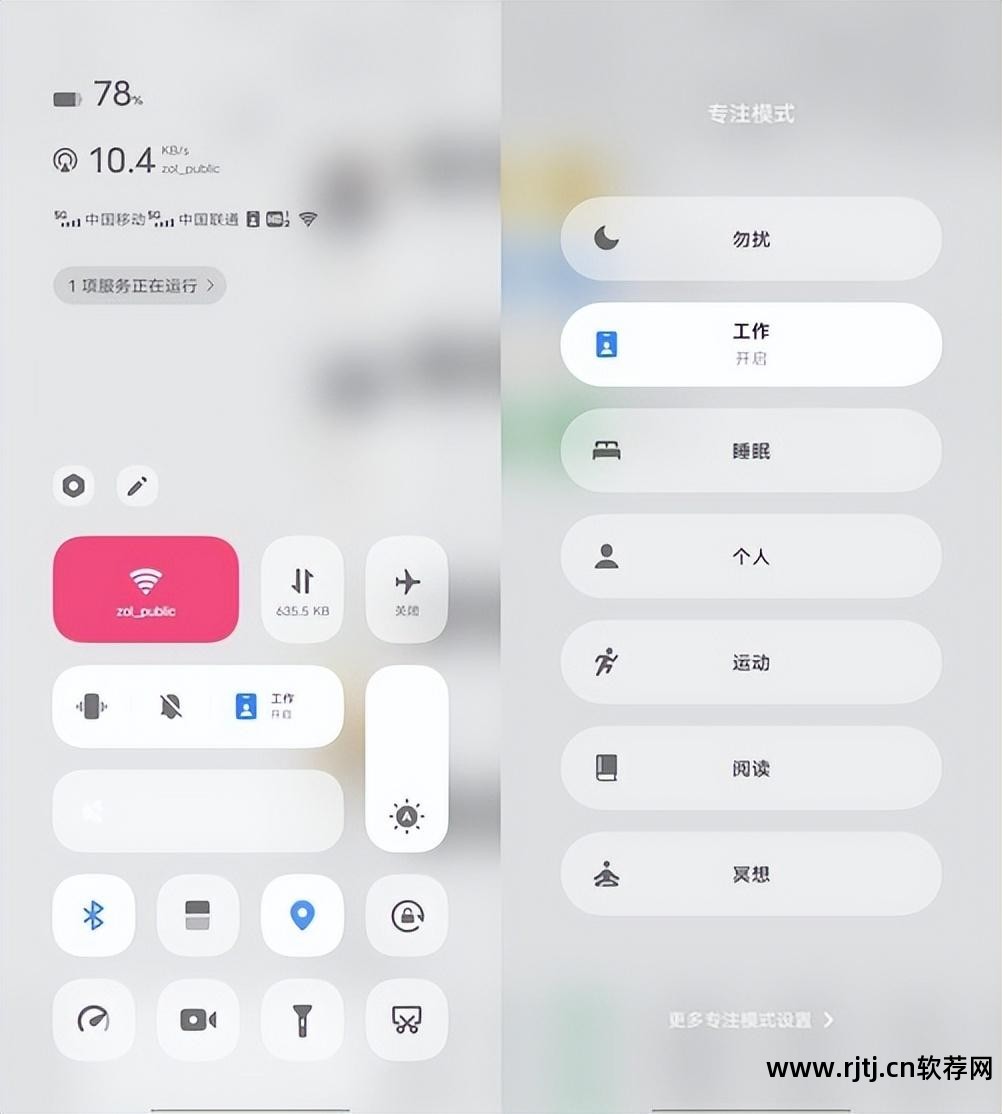1002x1114 pixels.
Task: Select 勿扰 focus mode
Action: 750,239
